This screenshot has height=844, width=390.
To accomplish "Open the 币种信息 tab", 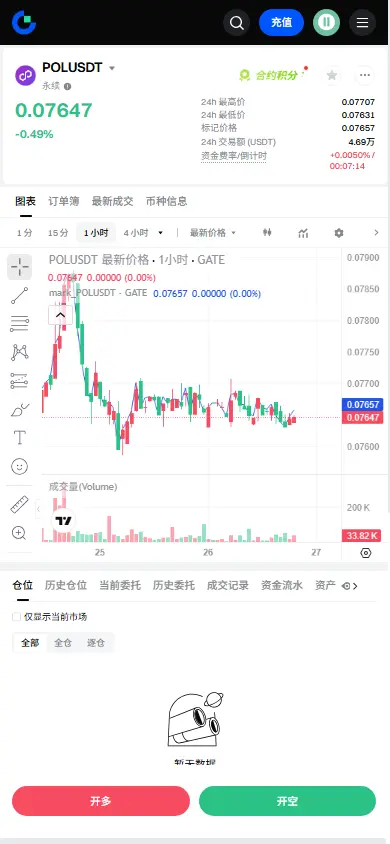I will 167,201.
